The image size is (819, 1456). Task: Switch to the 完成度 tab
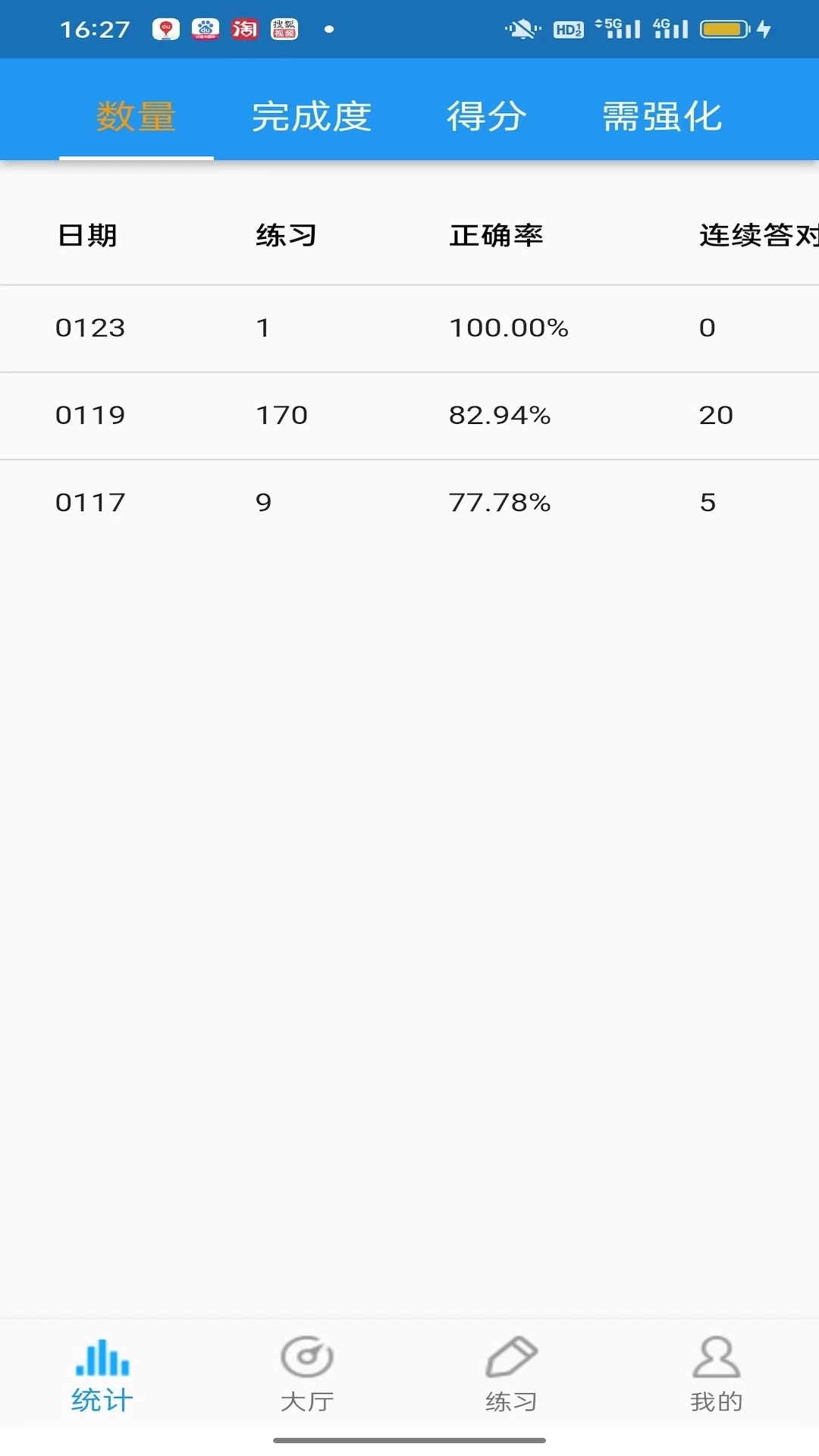coord(312,116)
